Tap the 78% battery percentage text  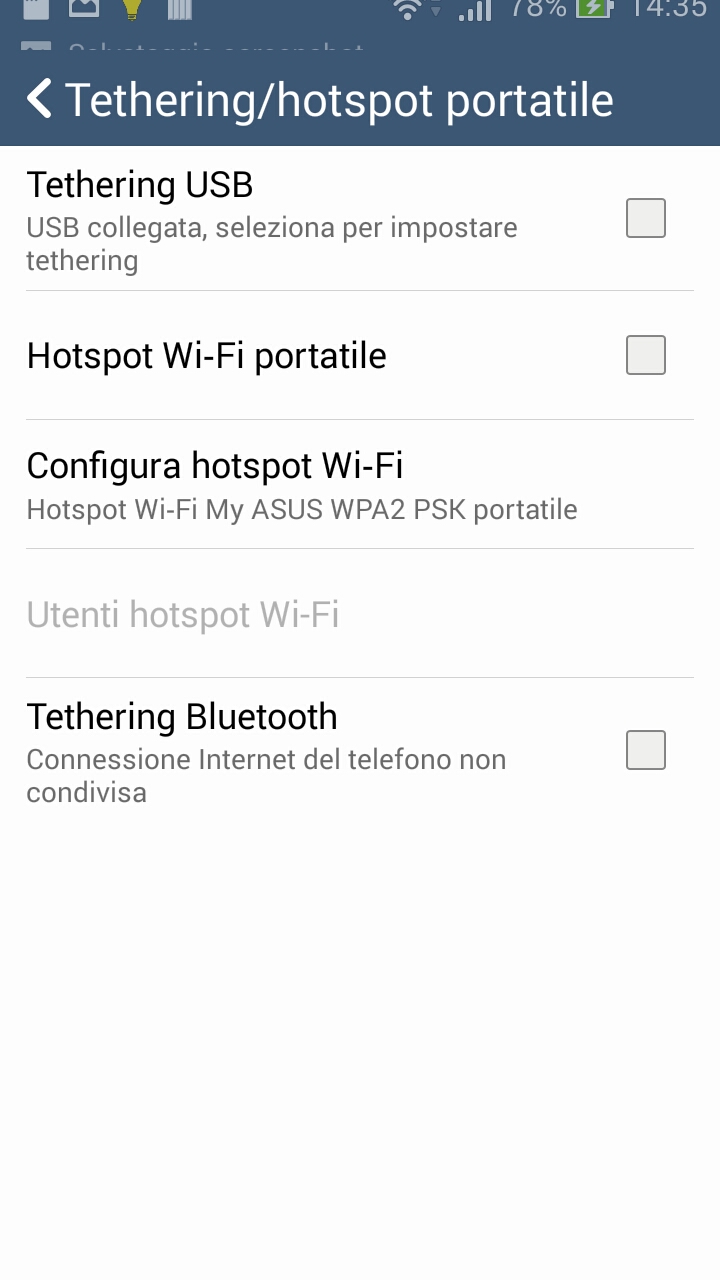coord(535,12)
